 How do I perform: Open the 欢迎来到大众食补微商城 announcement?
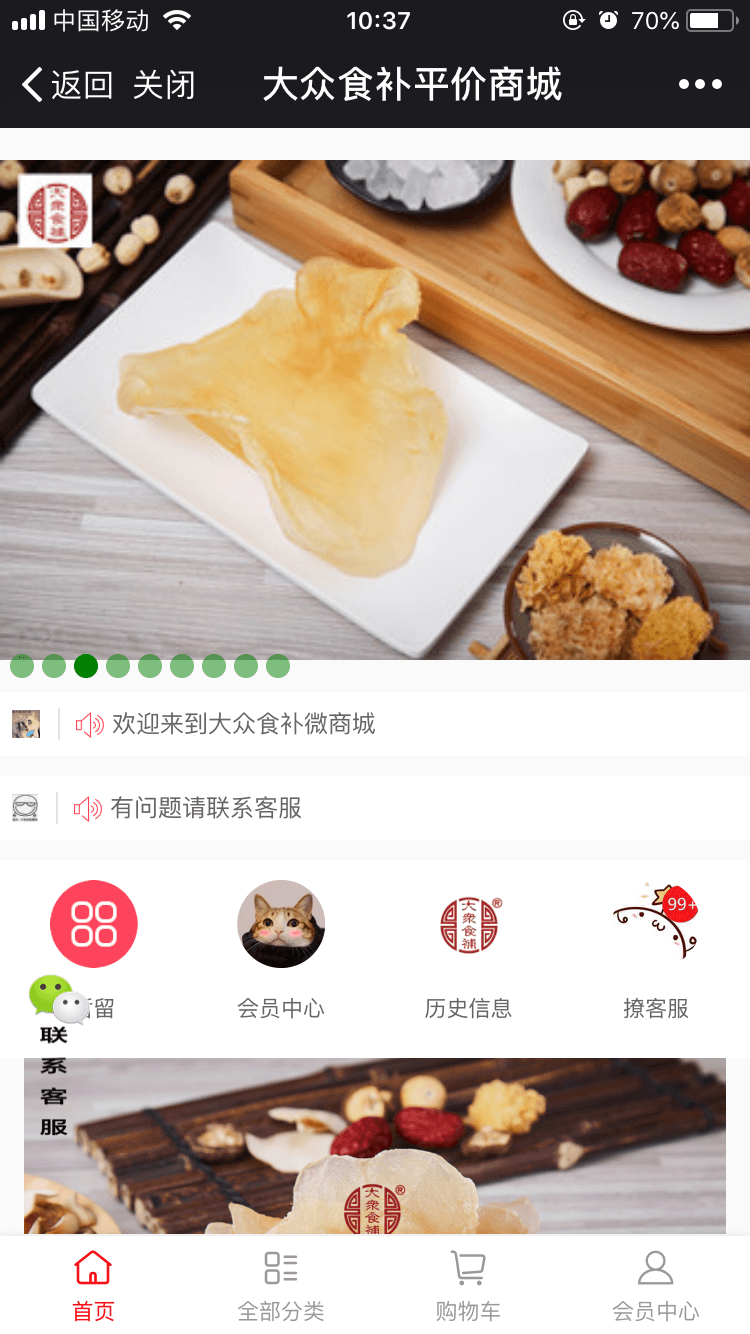click(243, 724)
